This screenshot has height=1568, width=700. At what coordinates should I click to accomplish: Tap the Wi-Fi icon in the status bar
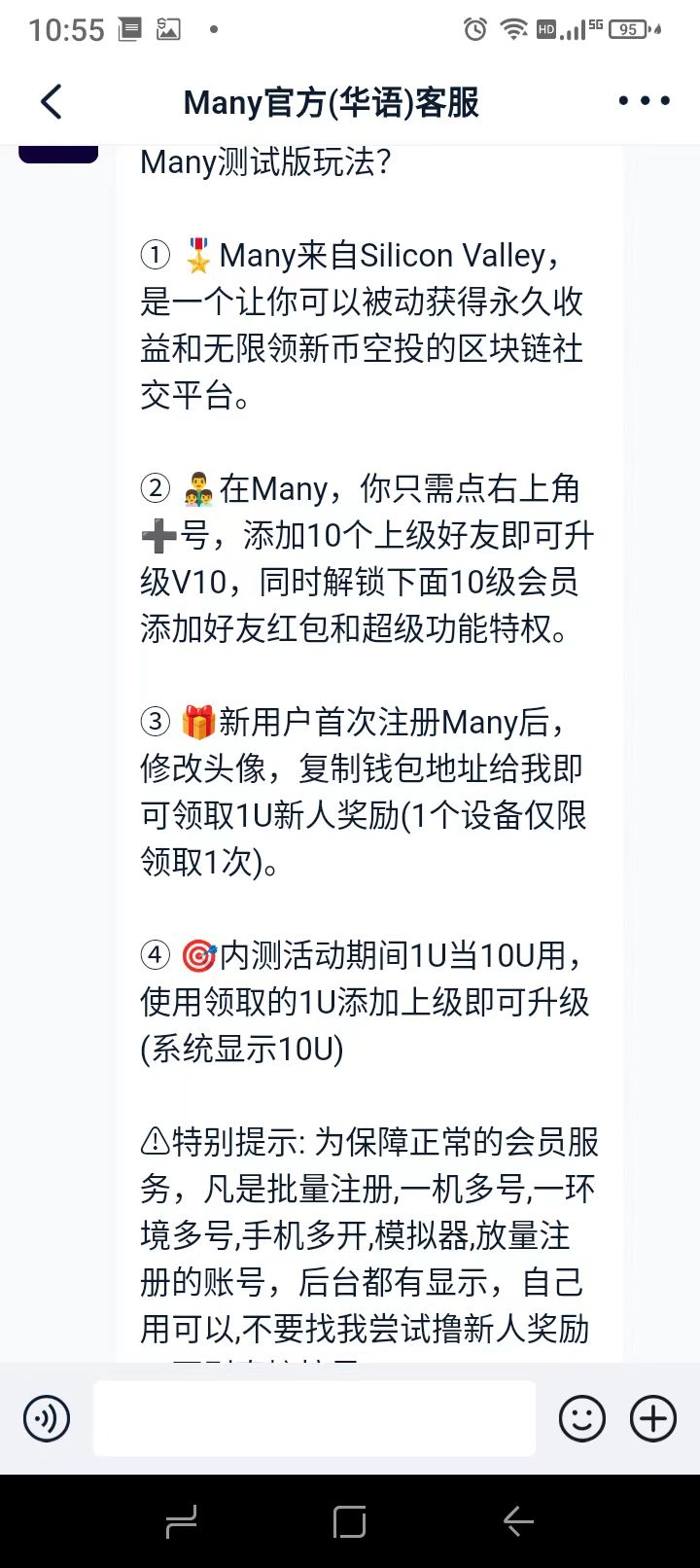tap(512, 29)
